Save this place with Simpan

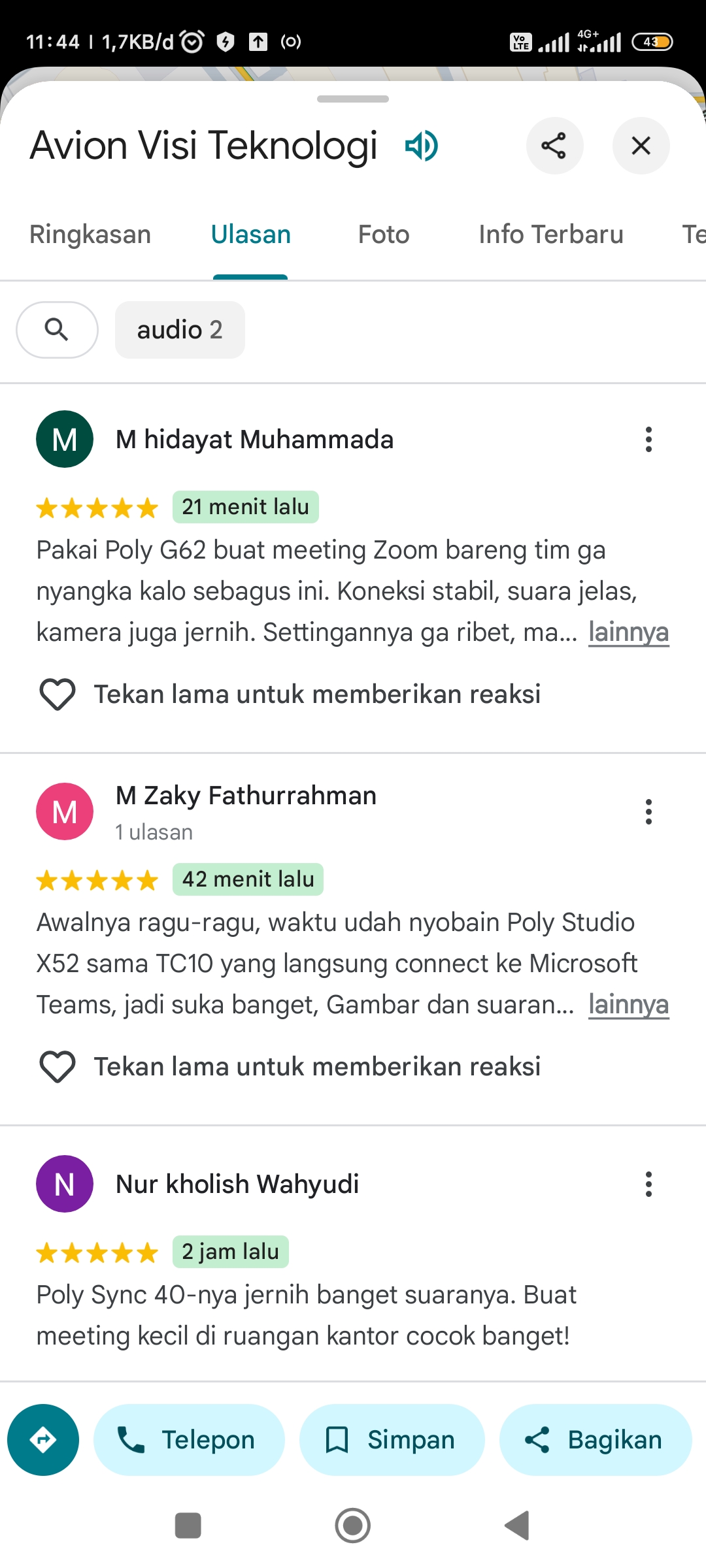coord(392,1440)
